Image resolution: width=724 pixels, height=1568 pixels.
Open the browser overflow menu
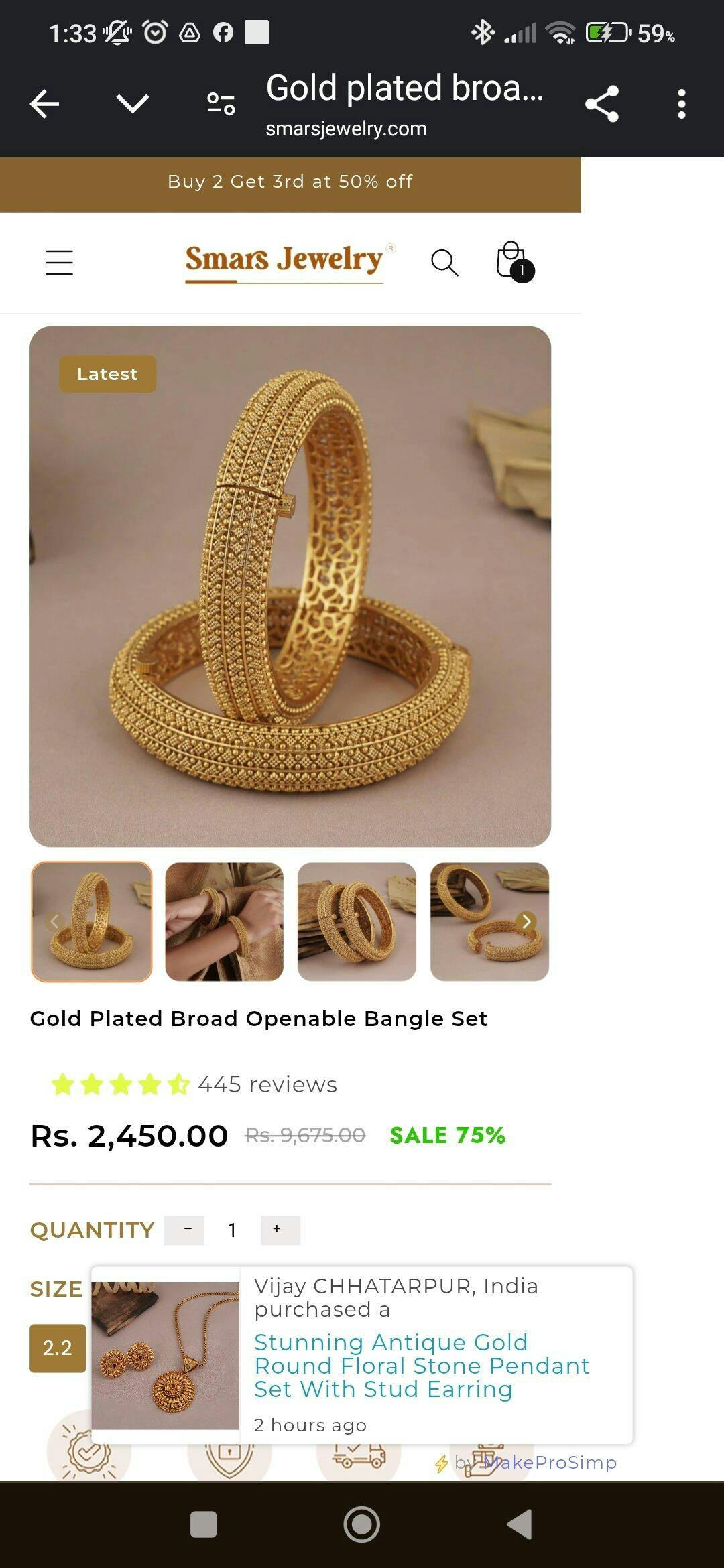point(681,104)
